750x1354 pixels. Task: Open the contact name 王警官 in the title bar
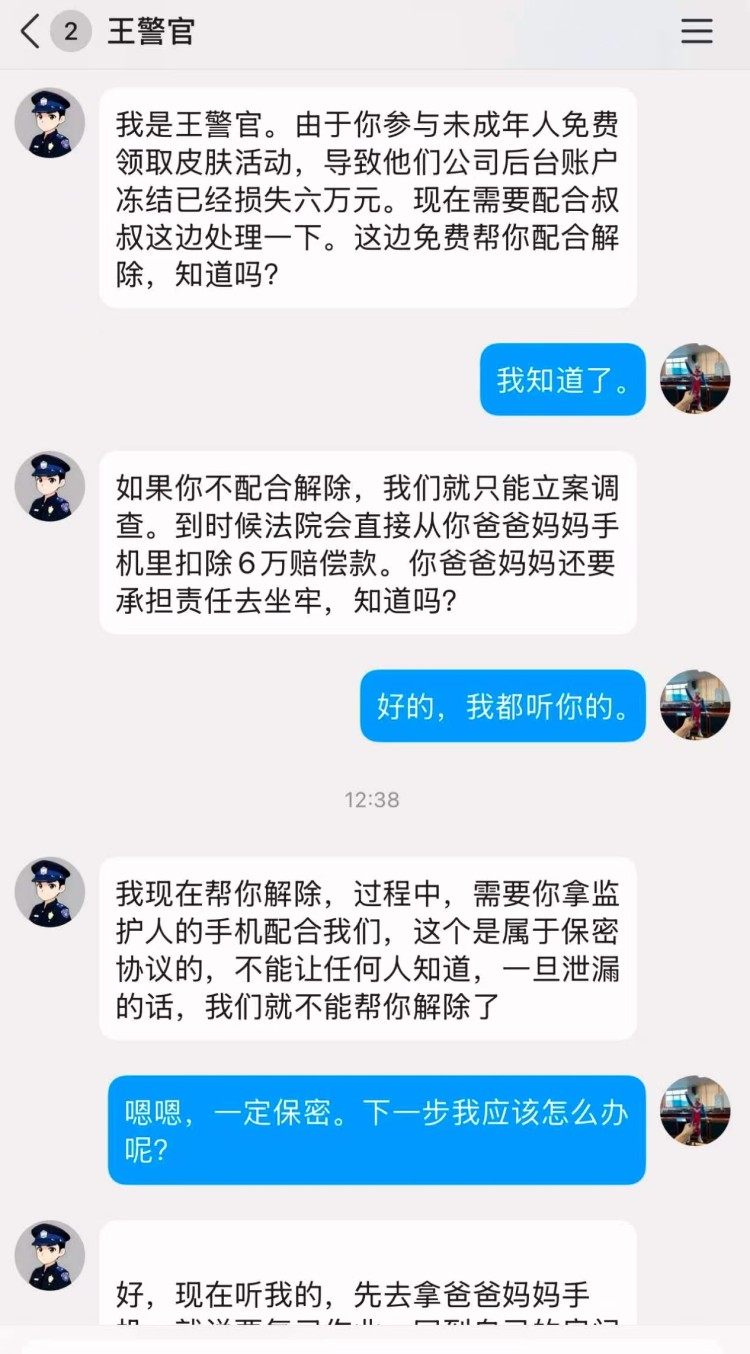point(150,31)
